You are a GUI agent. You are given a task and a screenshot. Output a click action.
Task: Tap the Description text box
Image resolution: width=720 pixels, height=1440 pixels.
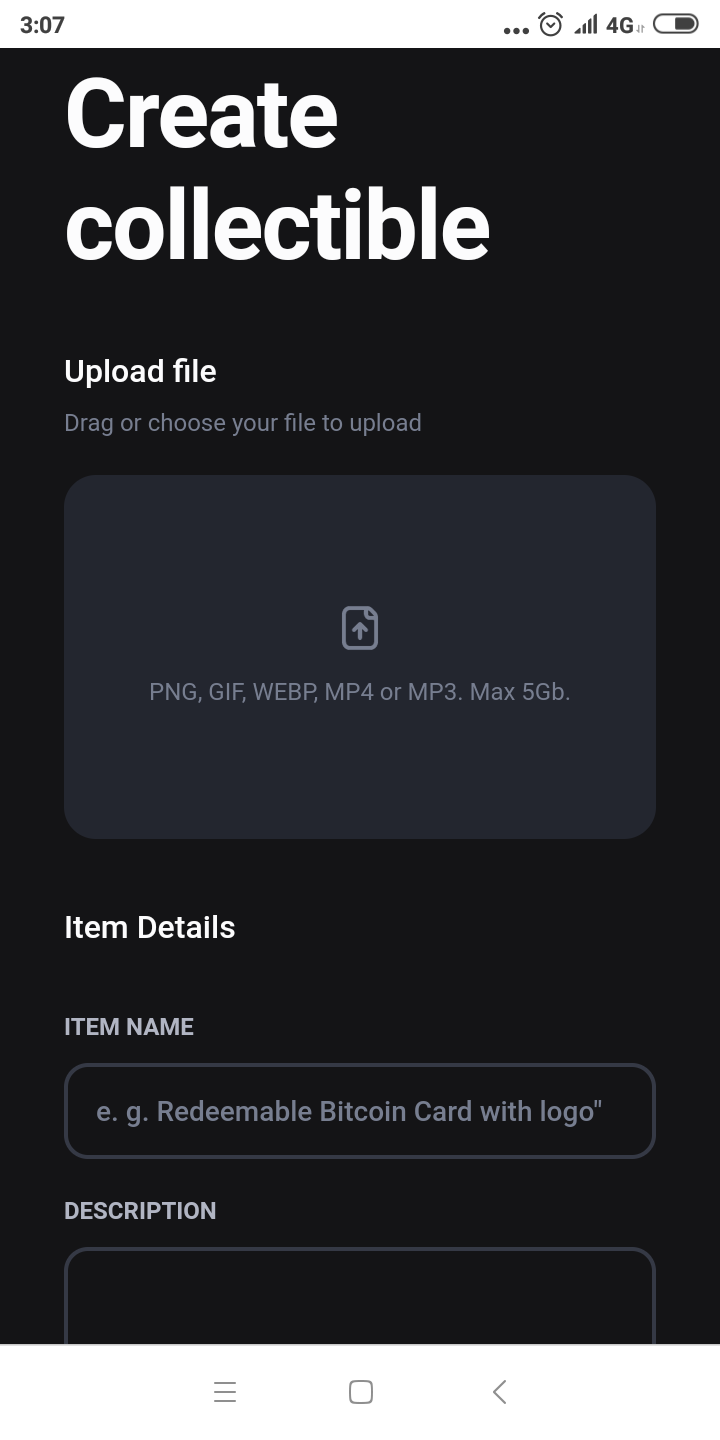[x=360, y=1296]
